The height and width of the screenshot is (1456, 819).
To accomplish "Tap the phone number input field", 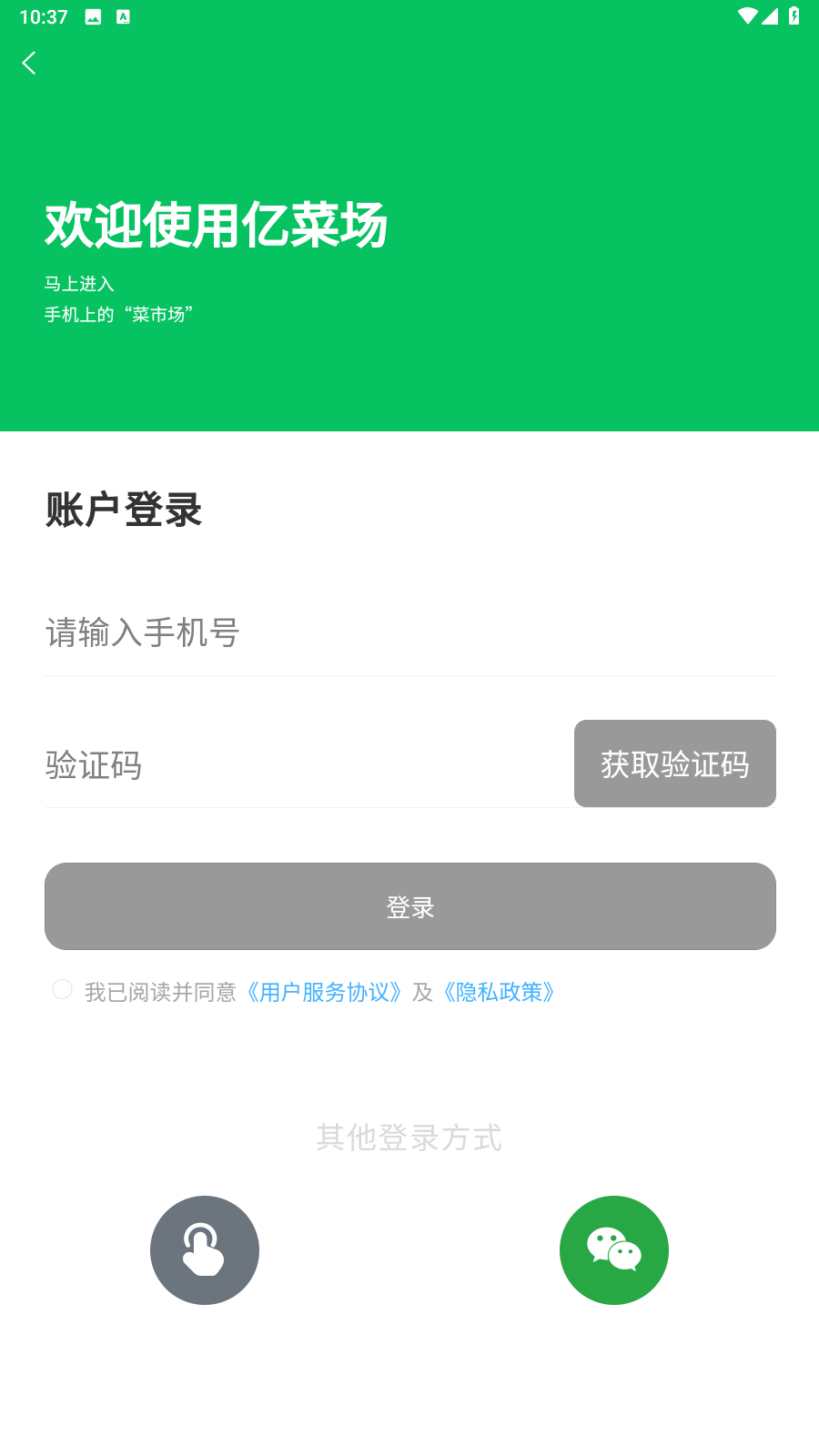I will [409, 632].
